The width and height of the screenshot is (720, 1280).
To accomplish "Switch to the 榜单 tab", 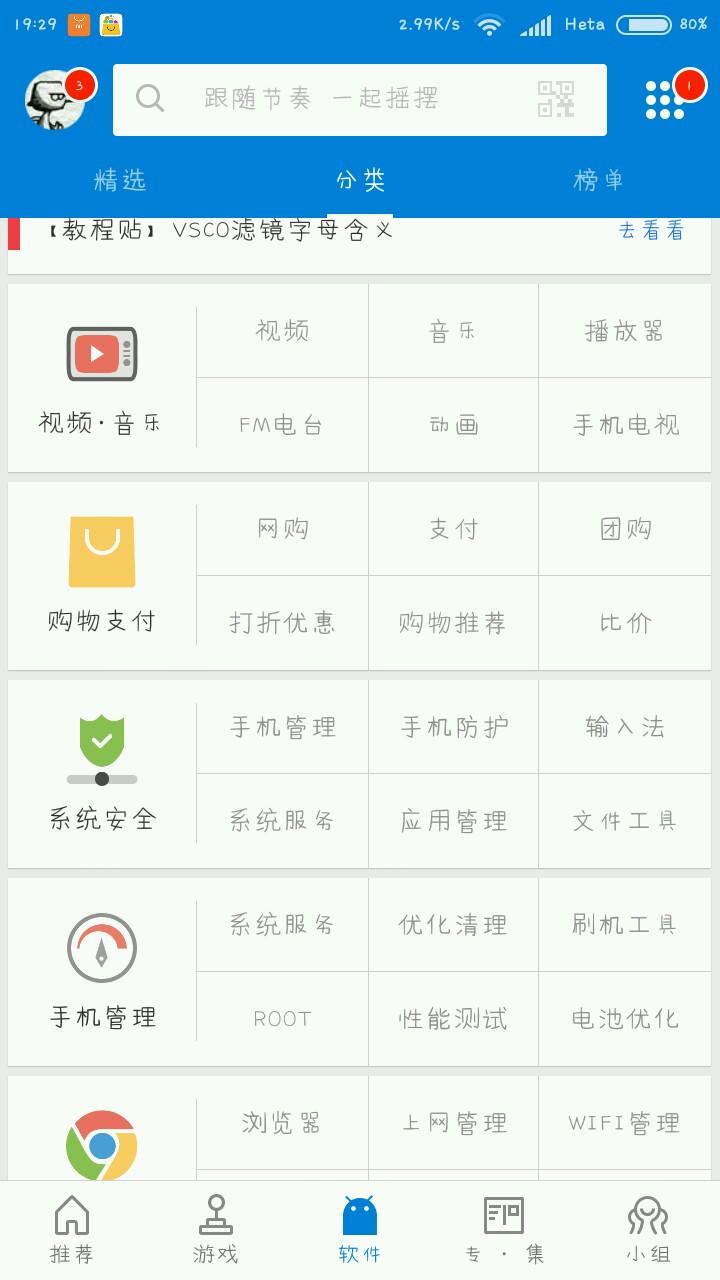I will (x=599, y=180).
